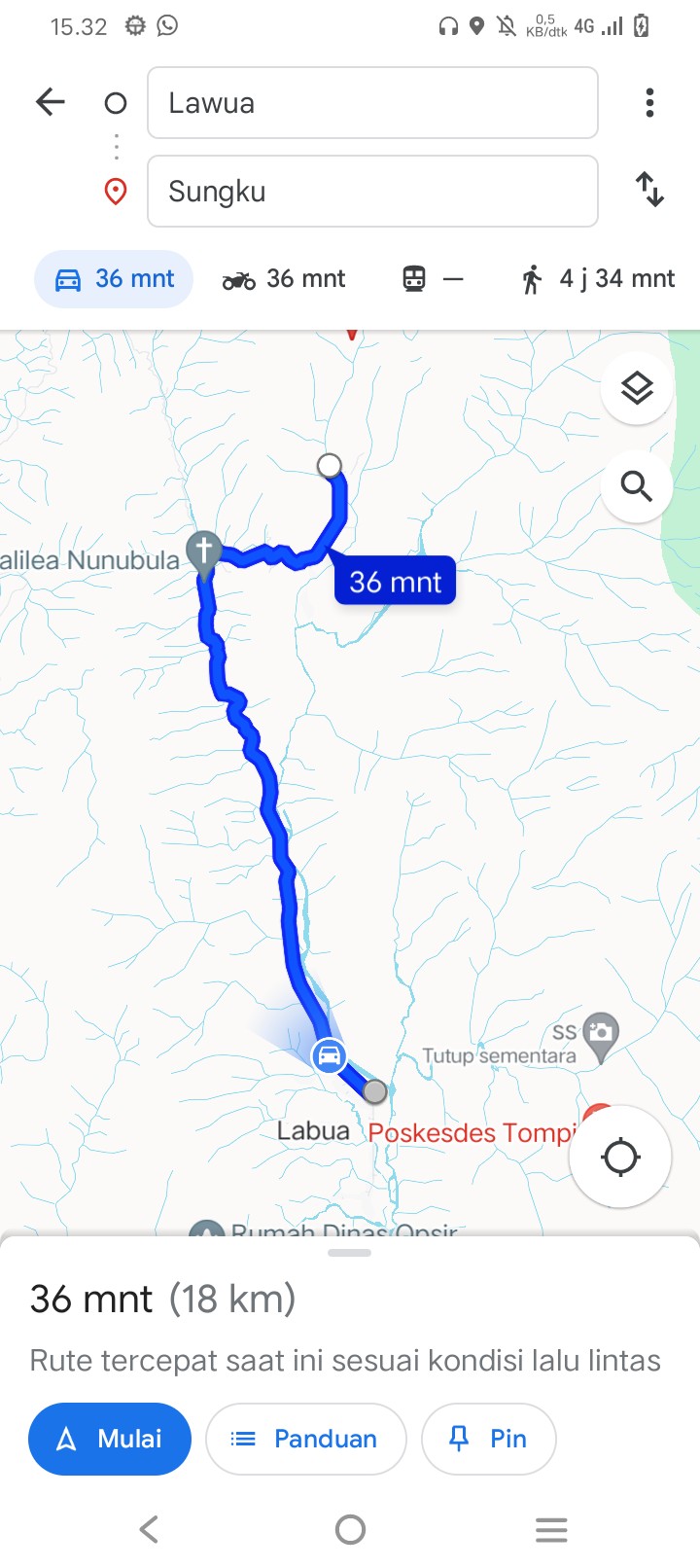700x1568 pixels.
Task: Search along the route with the magnifier
Action: pyautogui.click(x=637, y=486)
